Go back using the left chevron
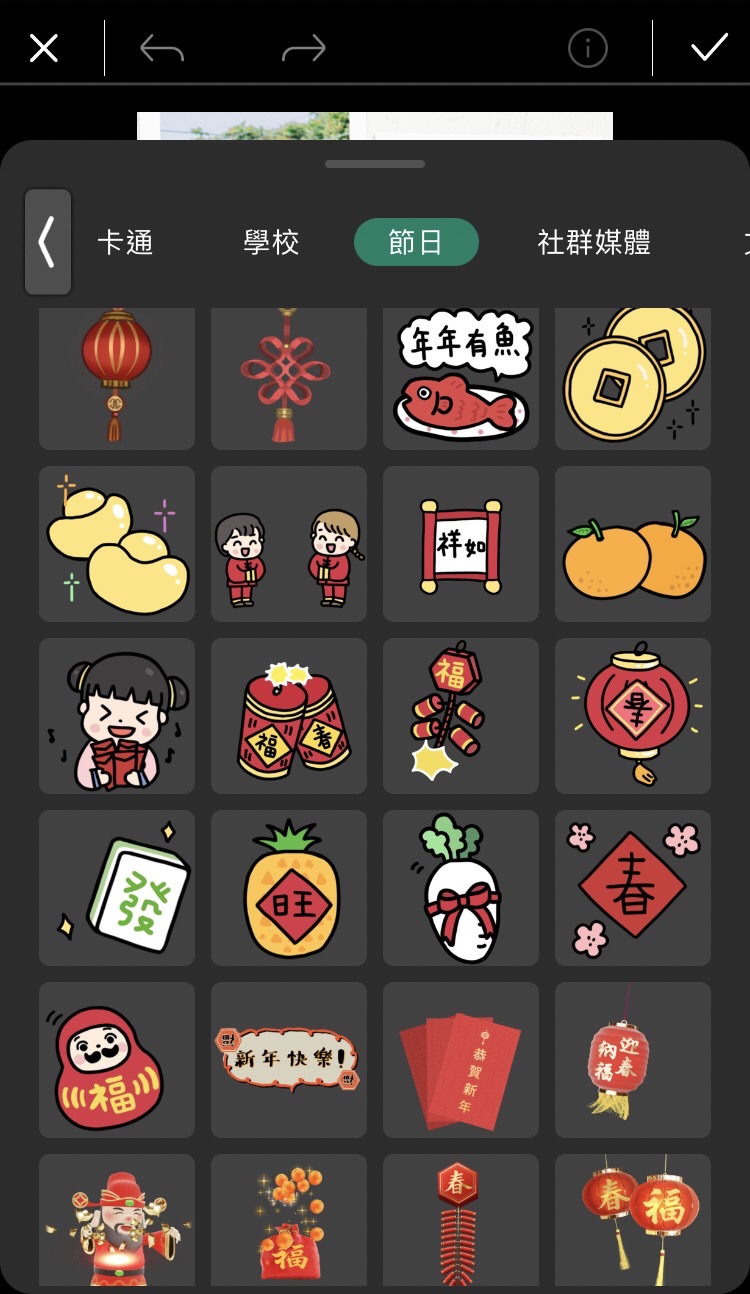This screenshot has height=1294, width=750. tap(47, 242)
